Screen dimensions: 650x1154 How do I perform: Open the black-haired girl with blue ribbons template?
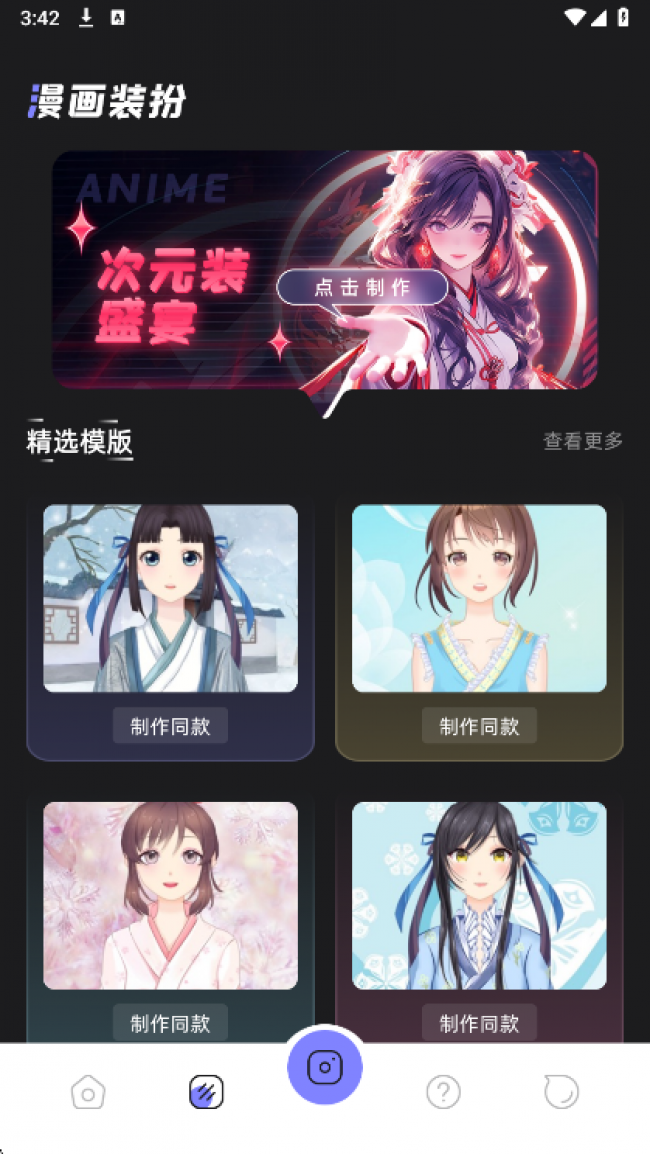point(479,895)
